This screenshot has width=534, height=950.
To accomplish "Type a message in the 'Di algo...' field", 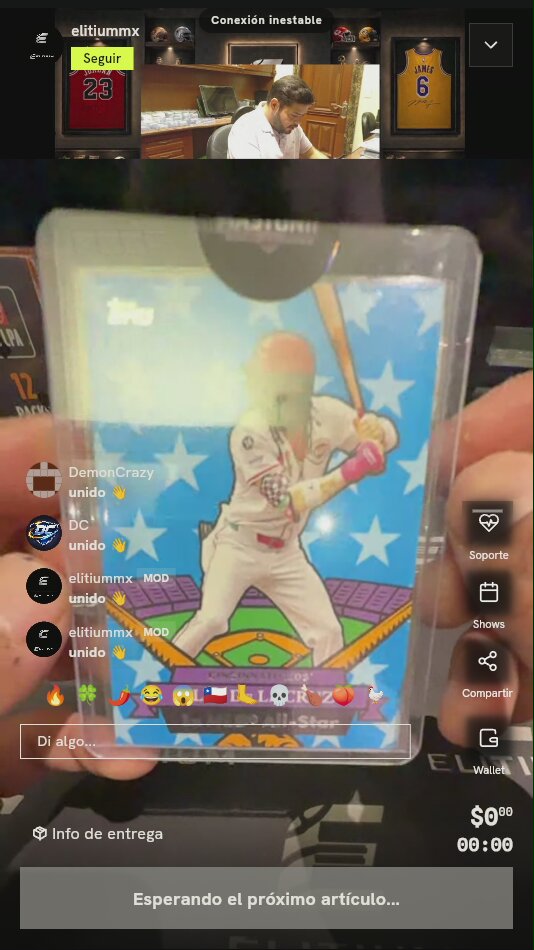I will pos(215,742).
